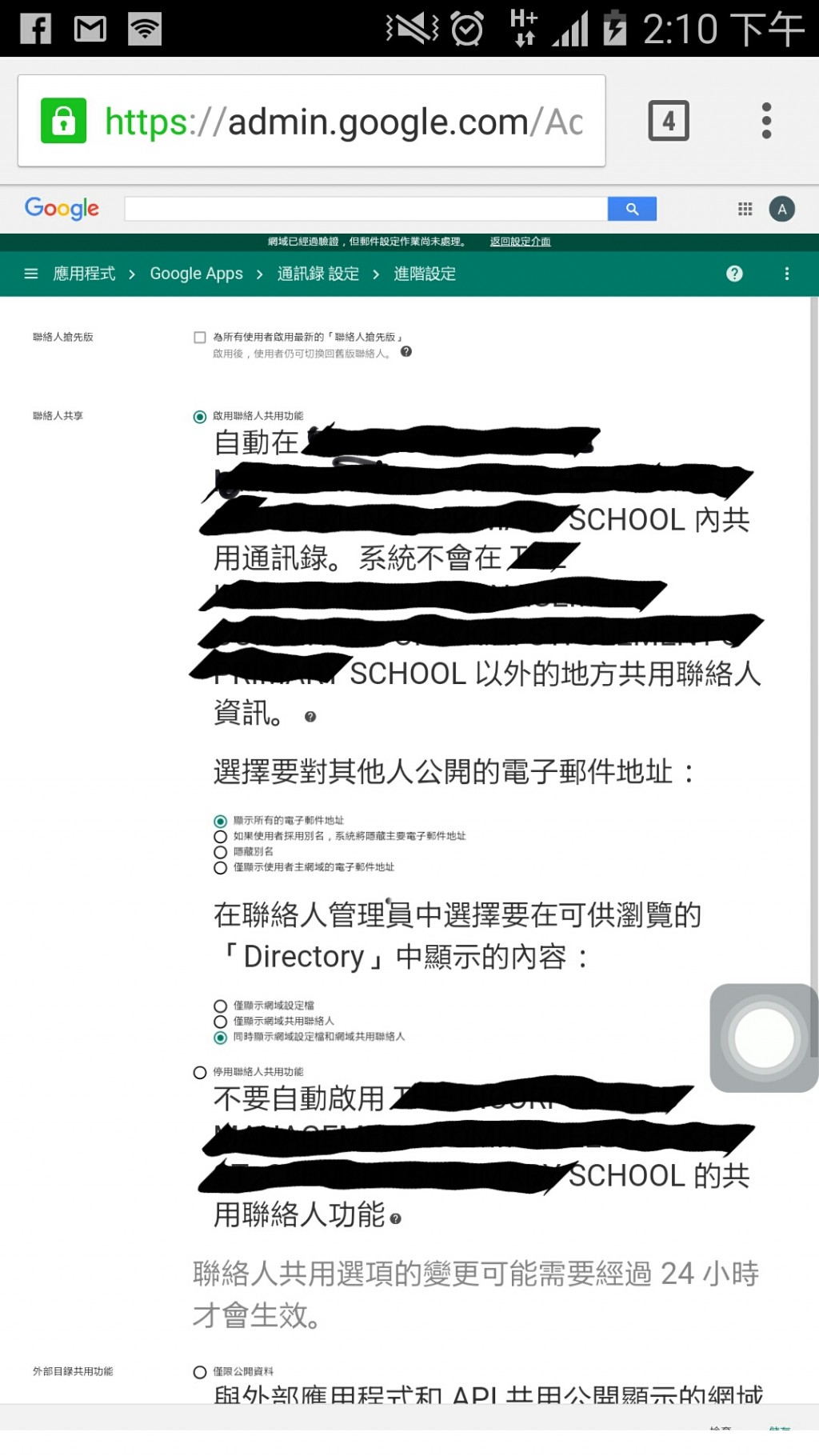Image resolution: width=819 pixels, height=1456 pixels.
Task: Select 僅顯示網域共用聯絡人 option
Action: (220, 1022)
